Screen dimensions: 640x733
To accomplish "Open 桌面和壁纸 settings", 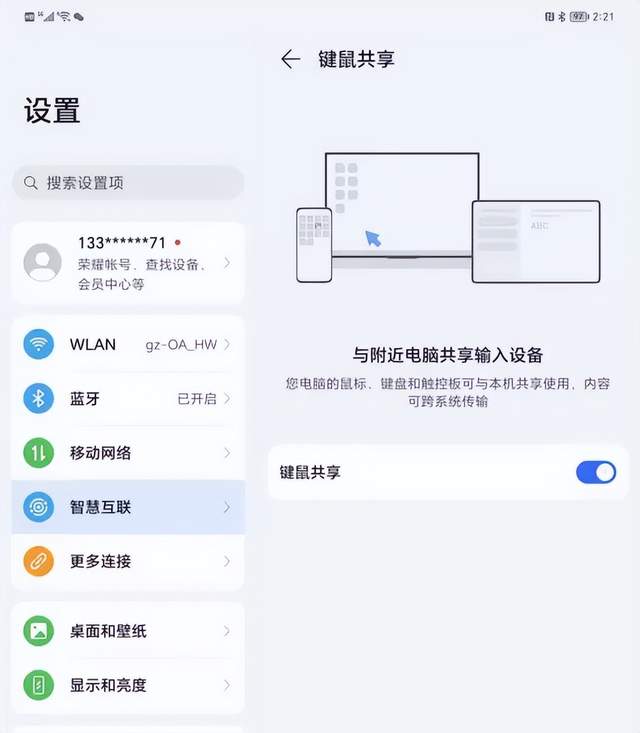I will (x=128, y=631).
